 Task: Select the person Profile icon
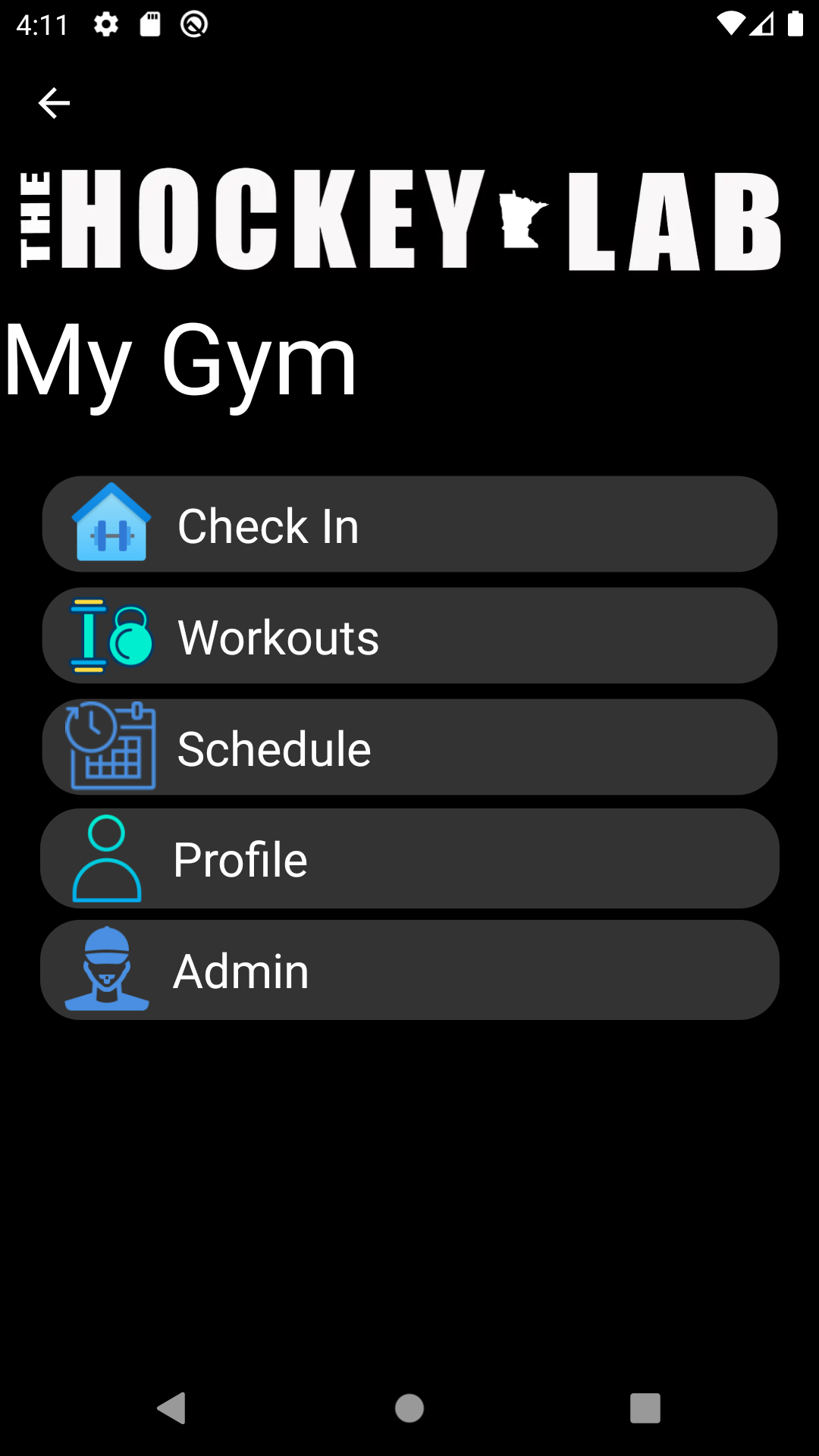[106, 858]
